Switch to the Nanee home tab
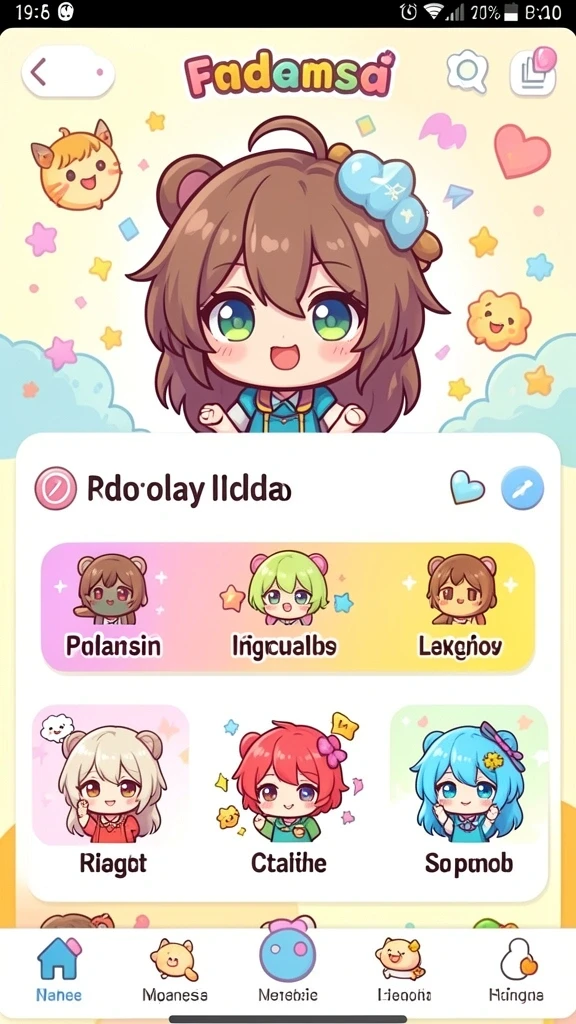576x1024 pixels. pos(59,969)
